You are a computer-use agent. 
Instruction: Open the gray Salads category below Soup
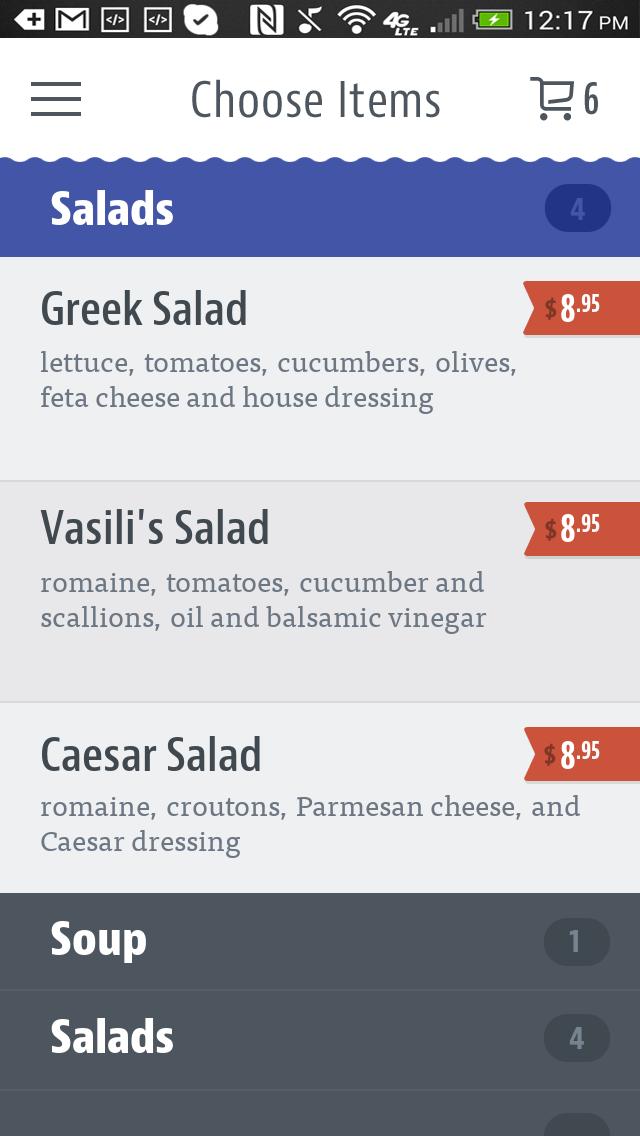320,1038
